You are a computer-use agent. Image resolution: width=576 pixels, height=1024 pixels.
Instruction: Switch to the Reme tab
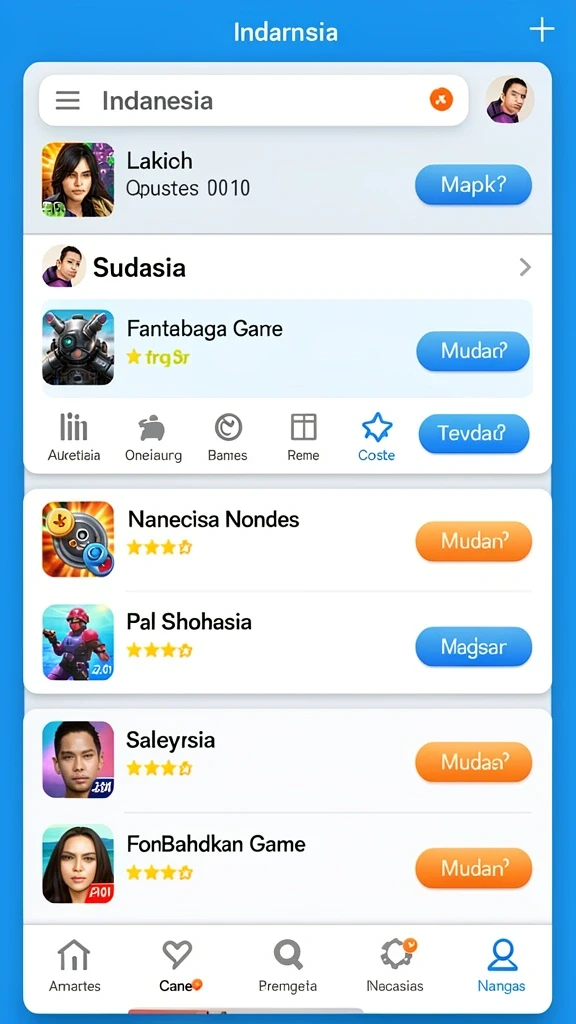click(x=303, y=437)
